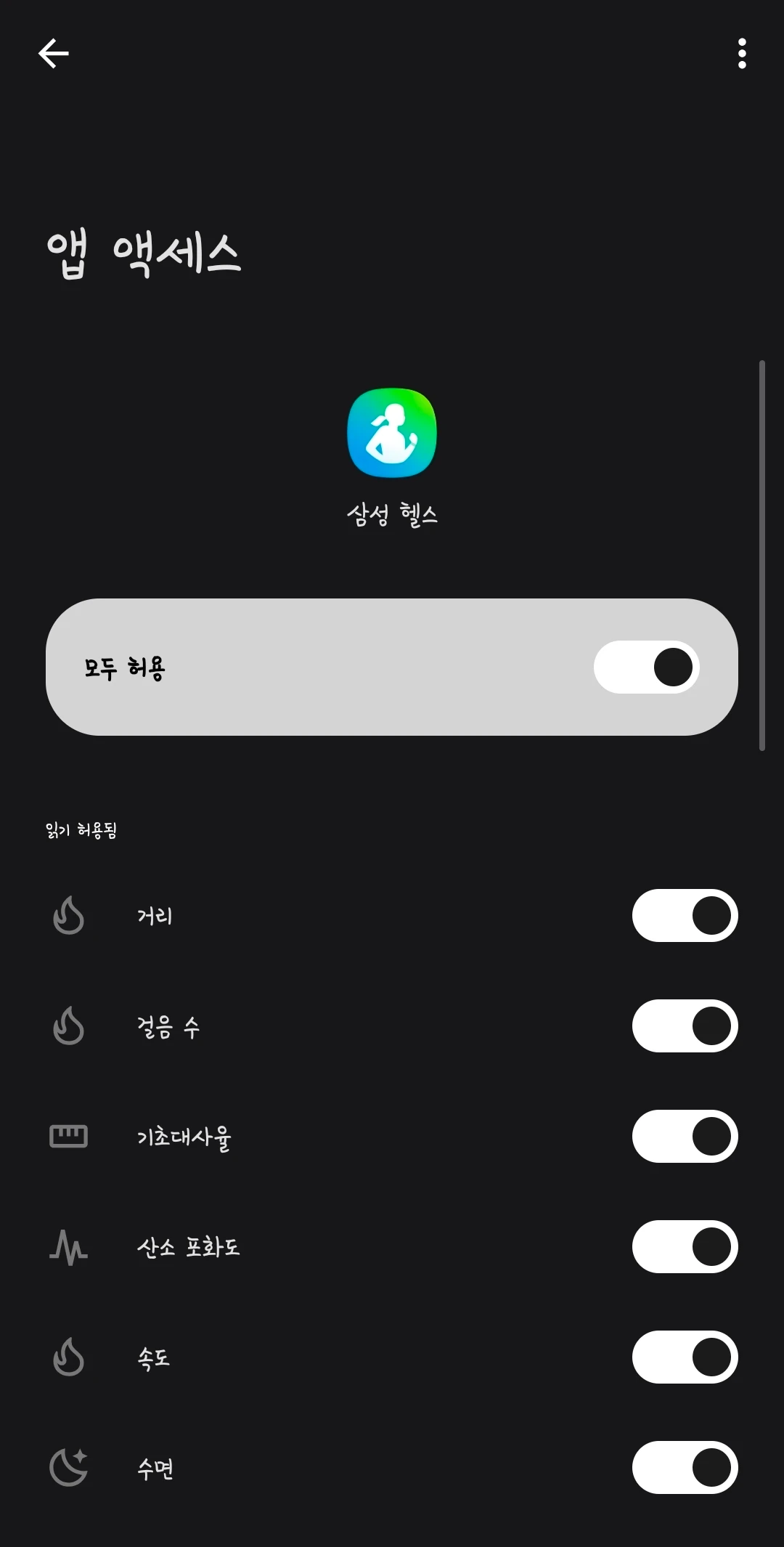Disable the 거리 read permission
The width and height of the screenshot is (784, 1547).
[x=685, y=916]
